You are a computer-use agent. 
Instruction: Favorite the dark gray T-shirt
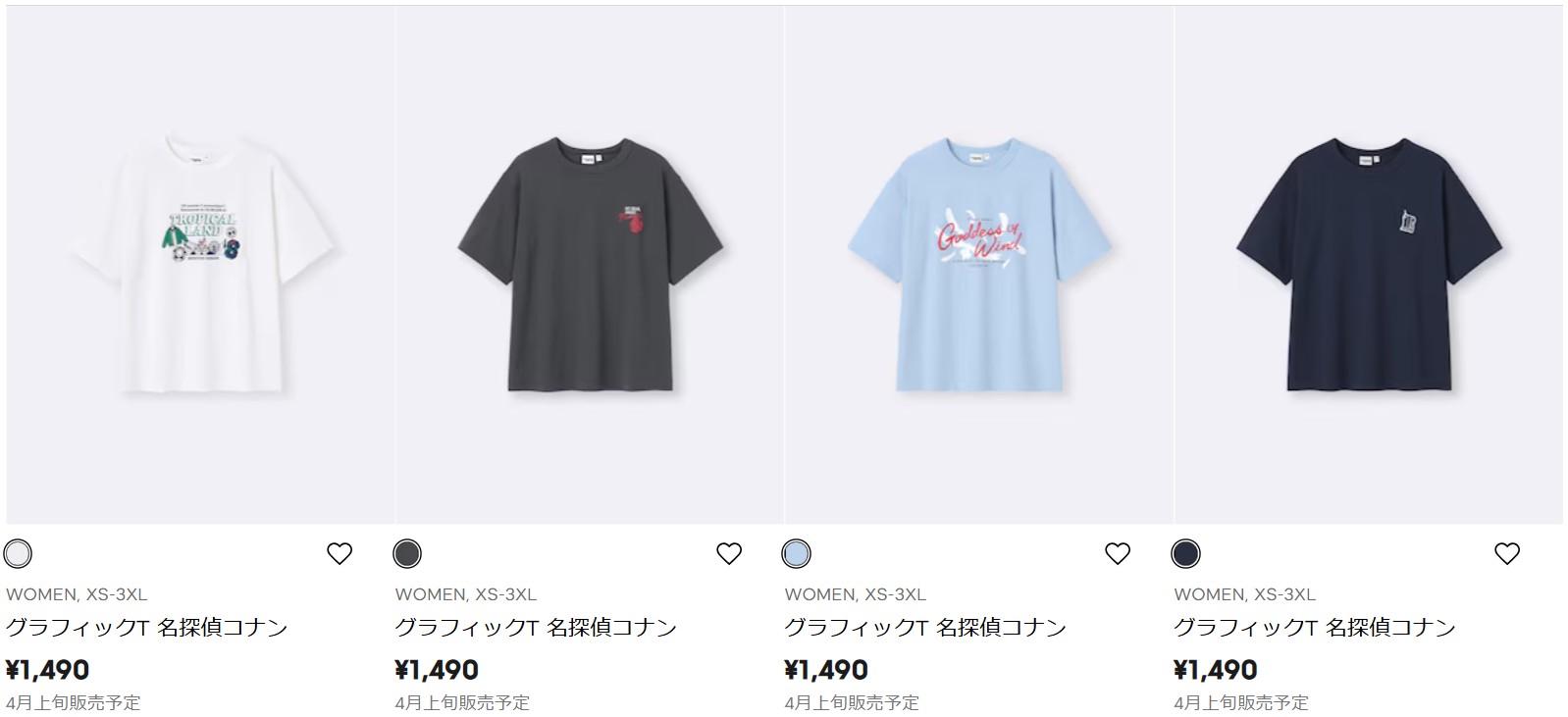pyautogui.click(x=729, y=554)
